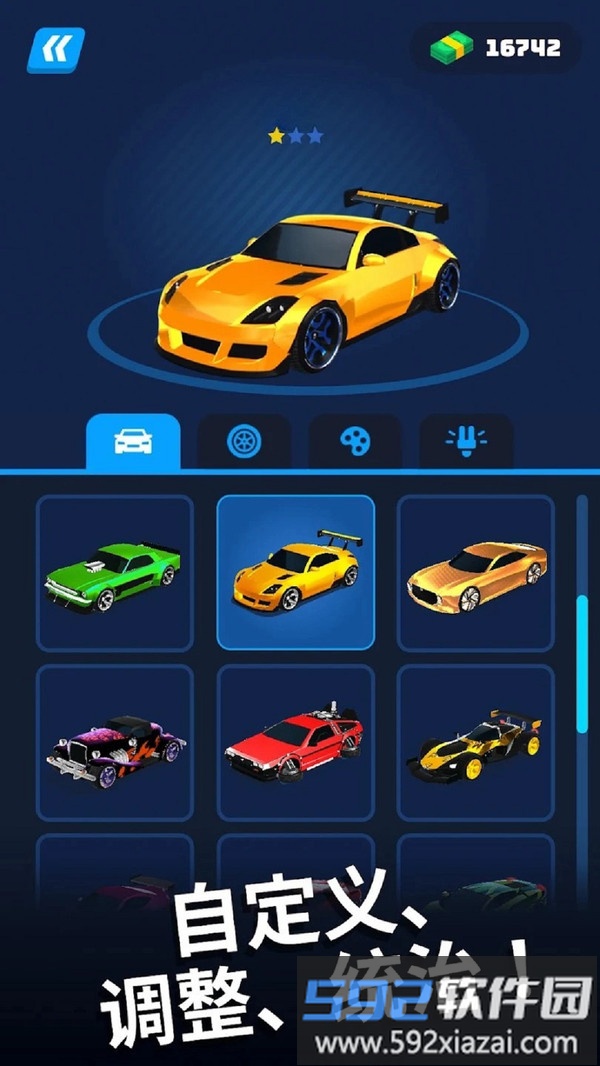Select the red DeLorean-style car
The height and width of the screenshot is (1066, 600).
(x=296, y=743)
